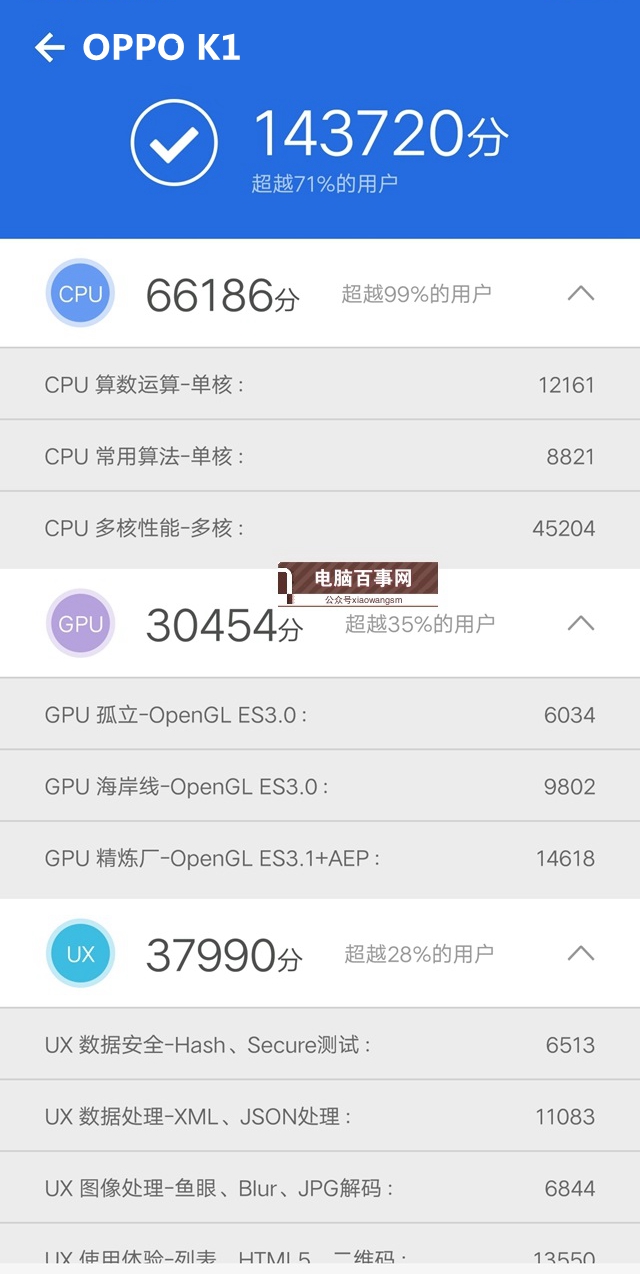Collapse the UX score section
The height and width of the screenshot is (1274, 640).
[581, 953]
